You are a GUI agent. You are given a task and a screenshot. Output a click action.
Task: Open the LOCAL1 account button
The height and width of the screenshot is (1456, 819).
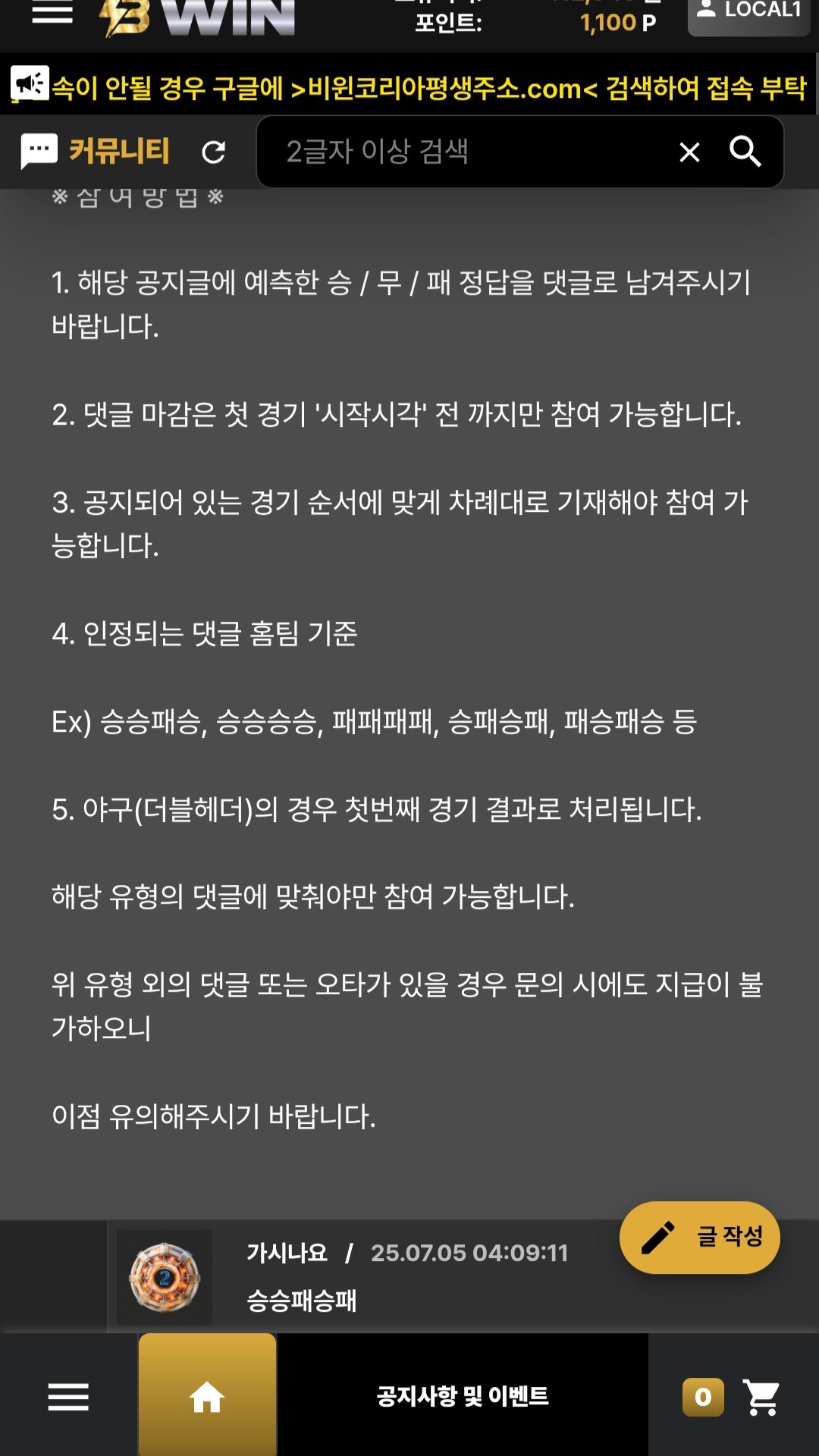click(749, 14)
